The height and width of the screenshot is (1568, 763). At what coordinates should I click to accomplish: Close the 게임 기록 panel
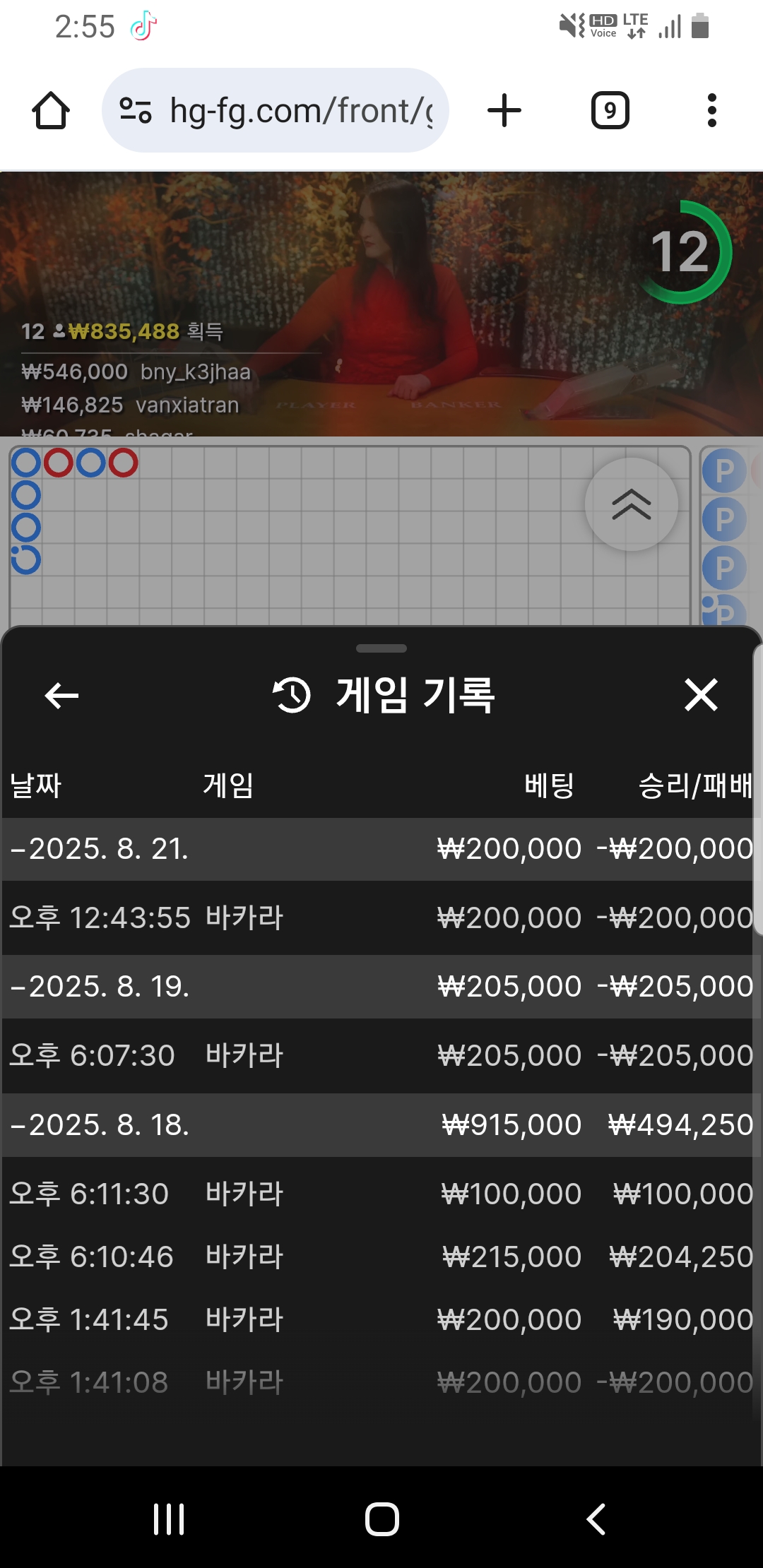pyautogui.click(x=701, y=695)
